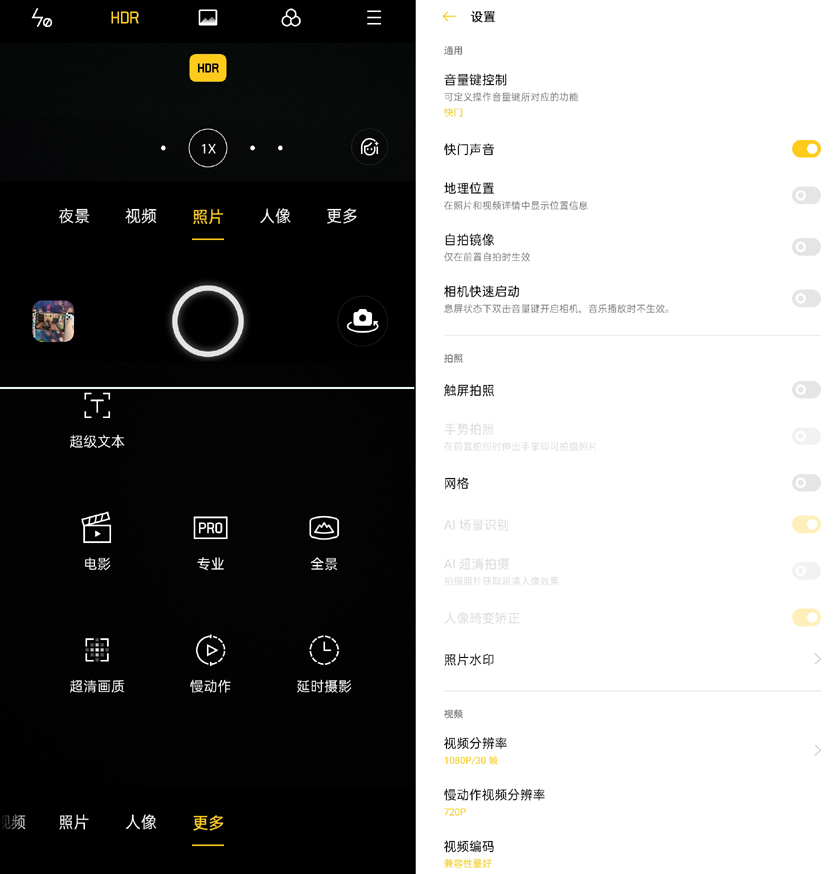
Task: Open the camera hamburger menu
Action: point(374,18)
